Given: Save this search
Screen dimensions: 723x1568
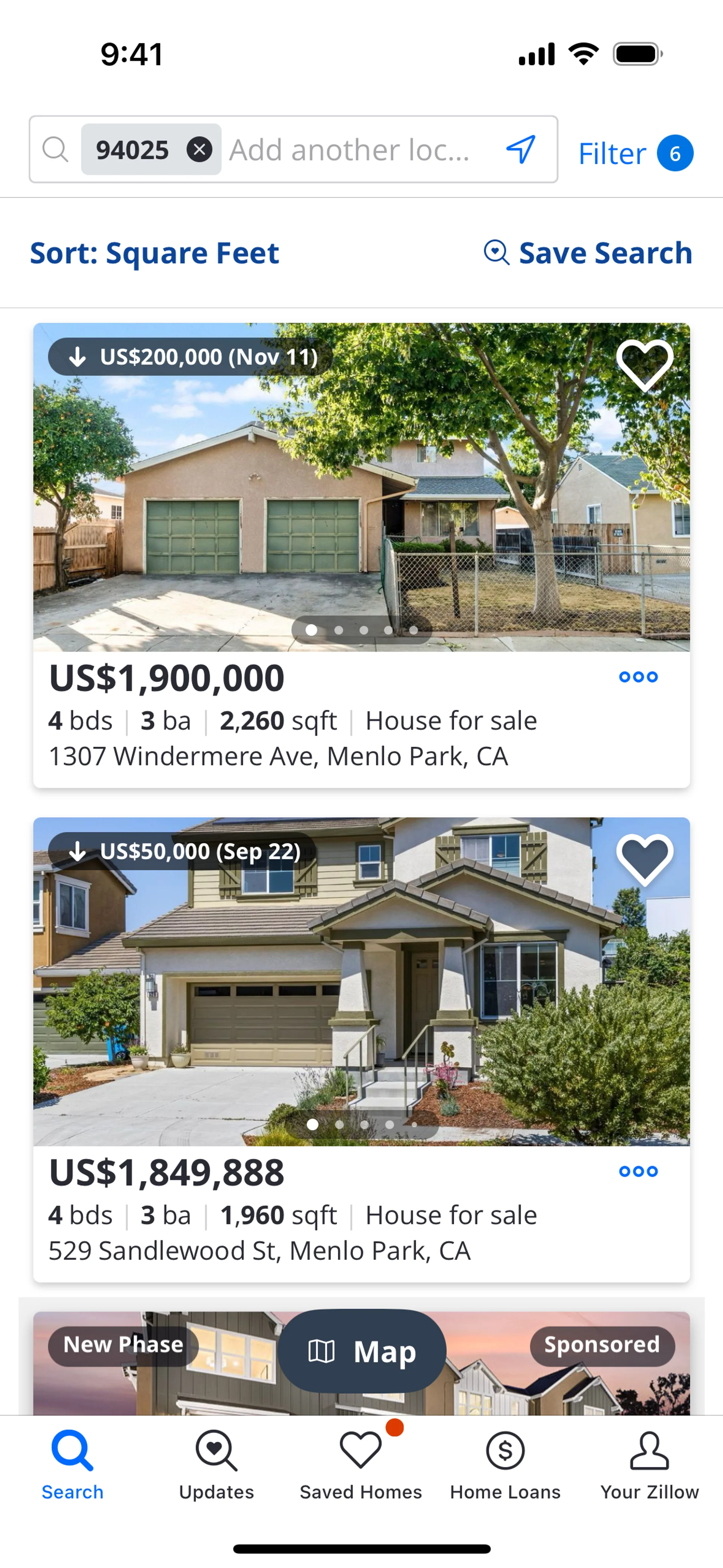Looking at the screenshot, I should pyautogui.click(x=589, y=253).
